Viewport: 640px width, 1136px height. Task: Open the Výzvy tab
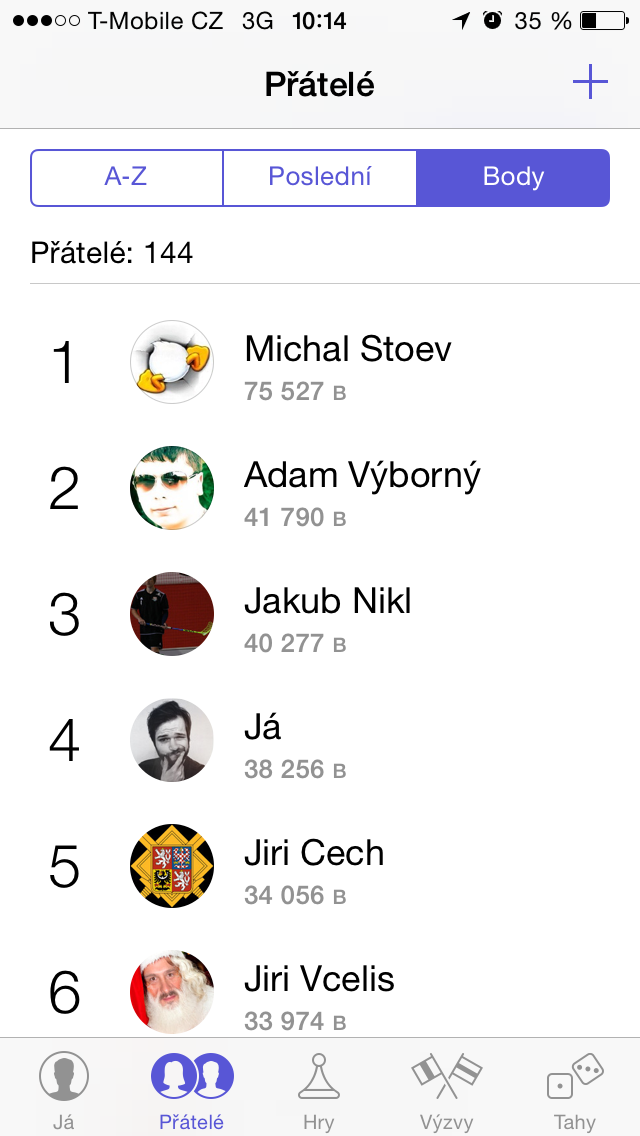(x=447, y=1088)
